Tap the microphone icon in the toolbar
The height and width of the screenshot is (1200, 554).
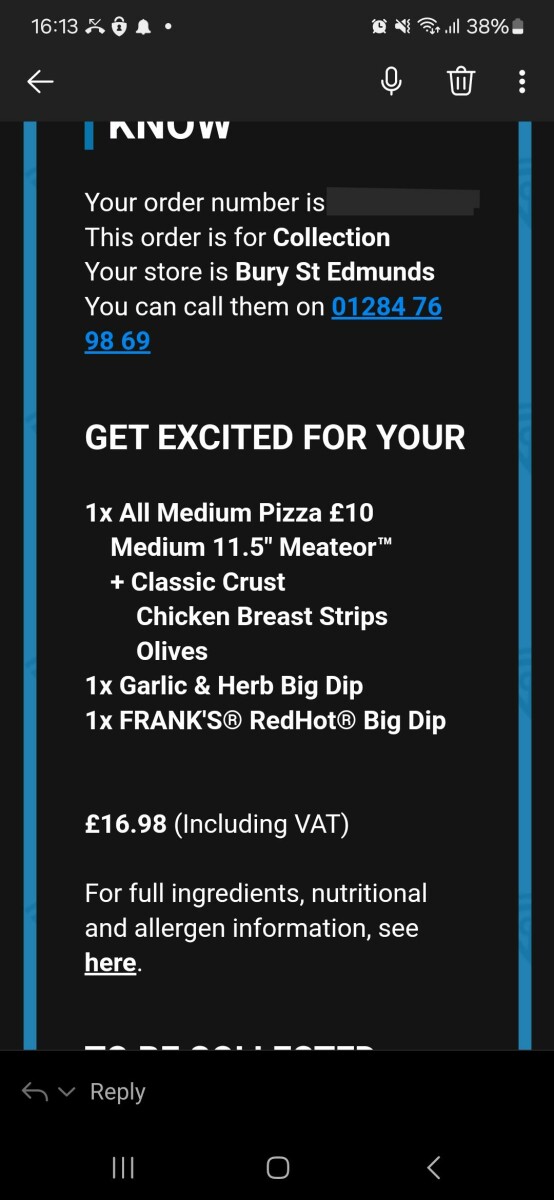pos(392,82)
